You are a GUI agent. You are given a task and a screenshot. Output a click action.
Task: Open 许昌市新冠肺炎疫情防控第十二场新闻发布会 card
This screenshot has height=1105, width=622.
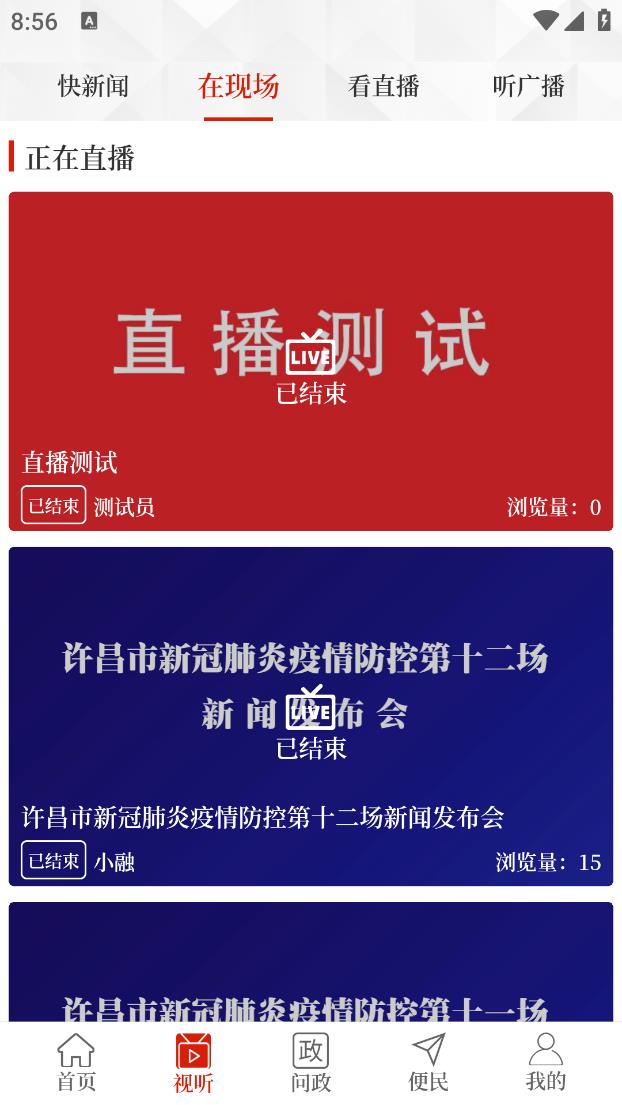[x=311, y=716]
